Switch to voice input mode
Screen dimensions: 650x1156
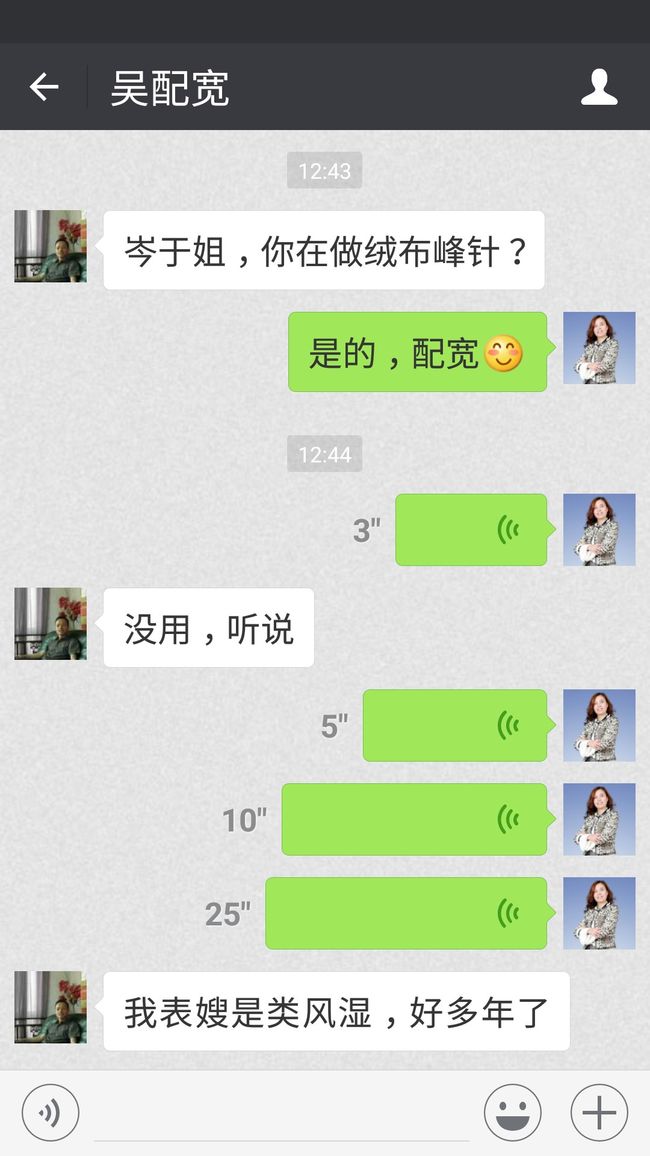coord(50,1113)
